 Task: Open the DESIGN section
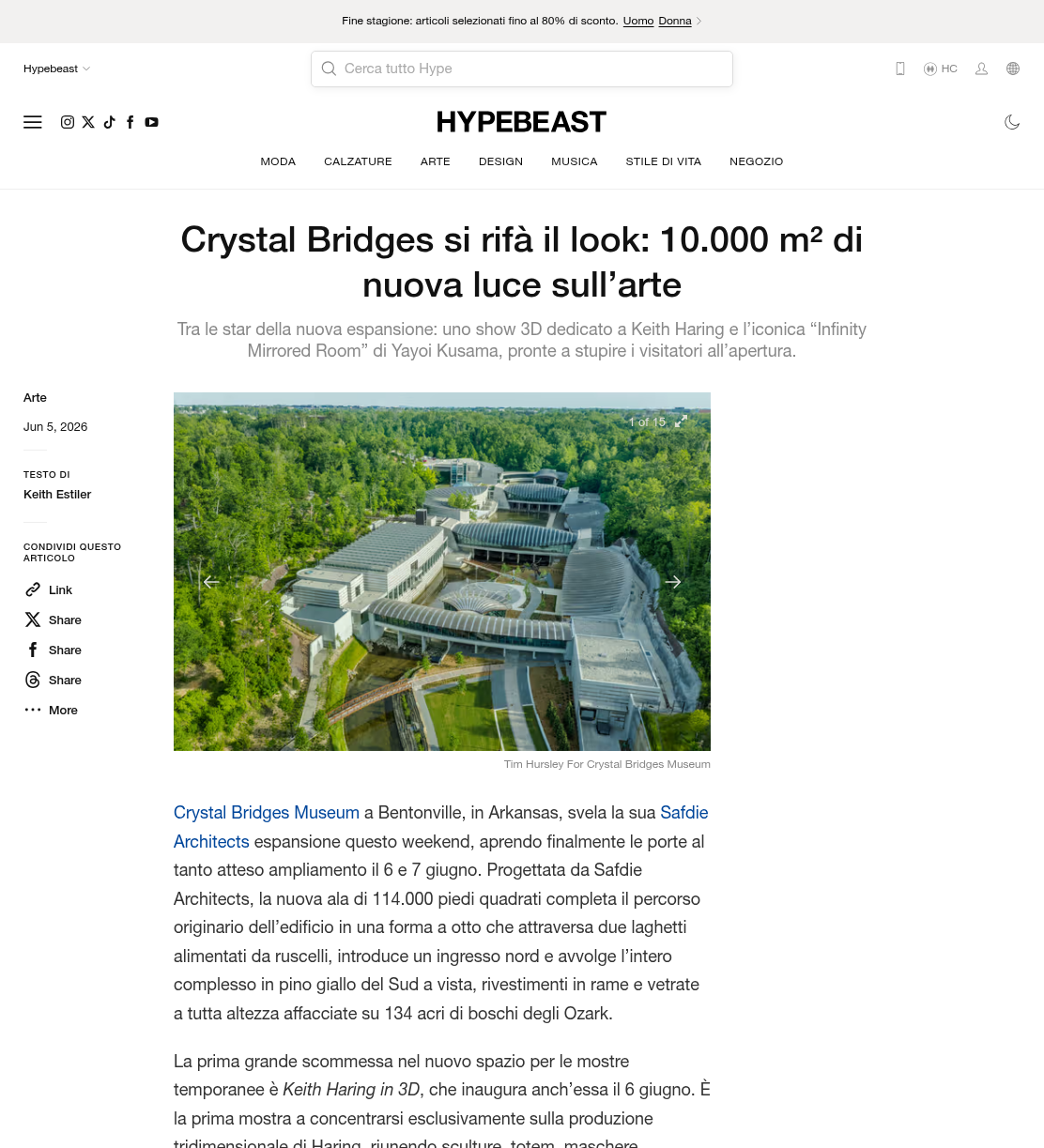tap(500, 161)
